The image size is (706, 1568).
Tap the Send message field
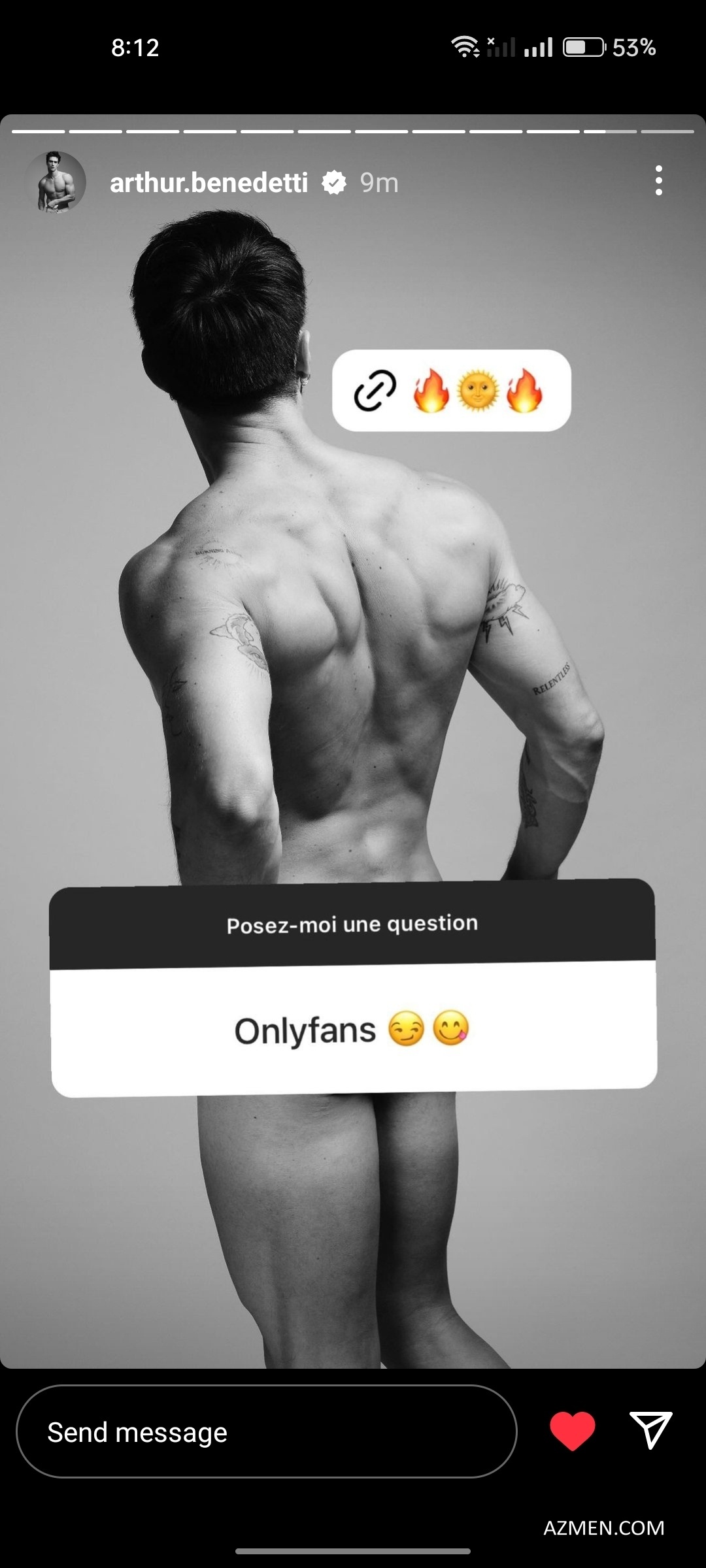[266, 1432]
